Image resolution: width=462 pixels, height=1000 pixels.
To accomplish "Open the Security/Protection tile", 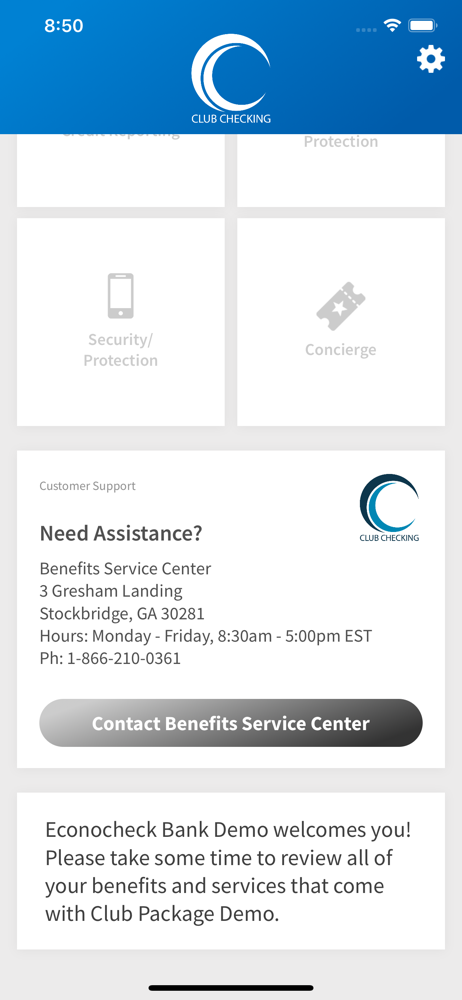I will click(121, 322).
